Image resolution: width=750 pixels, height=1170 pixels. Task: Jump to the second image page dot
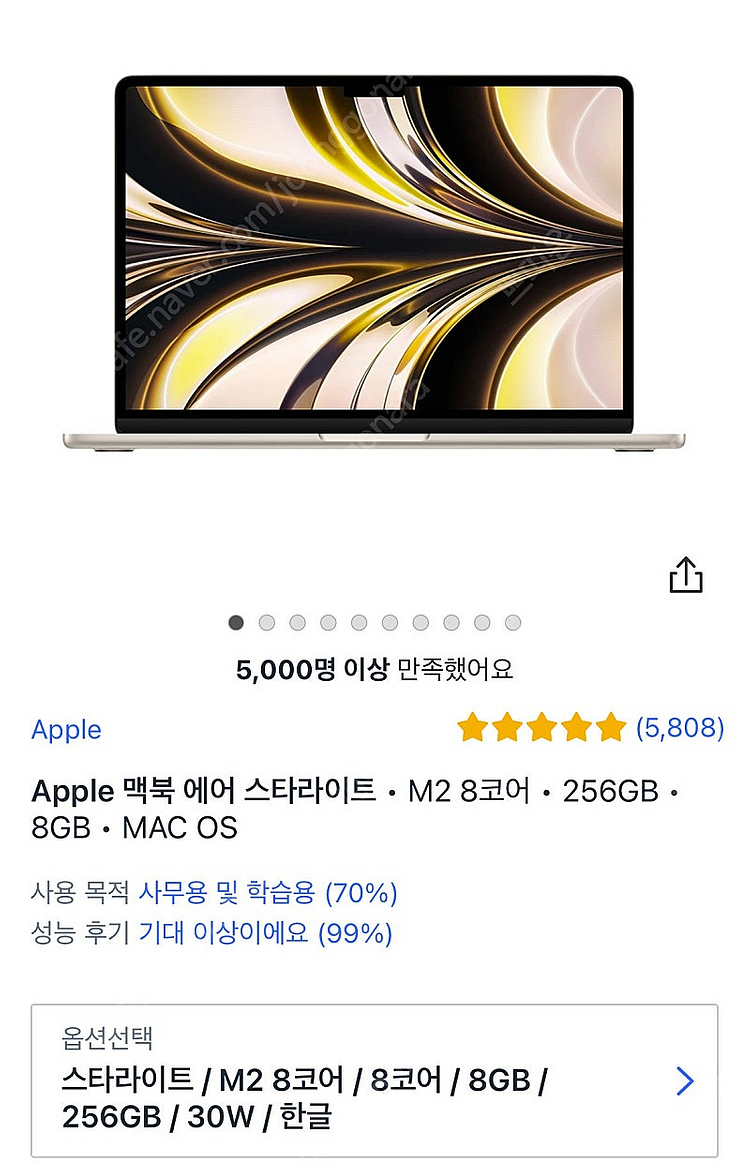tap(267, 623)
